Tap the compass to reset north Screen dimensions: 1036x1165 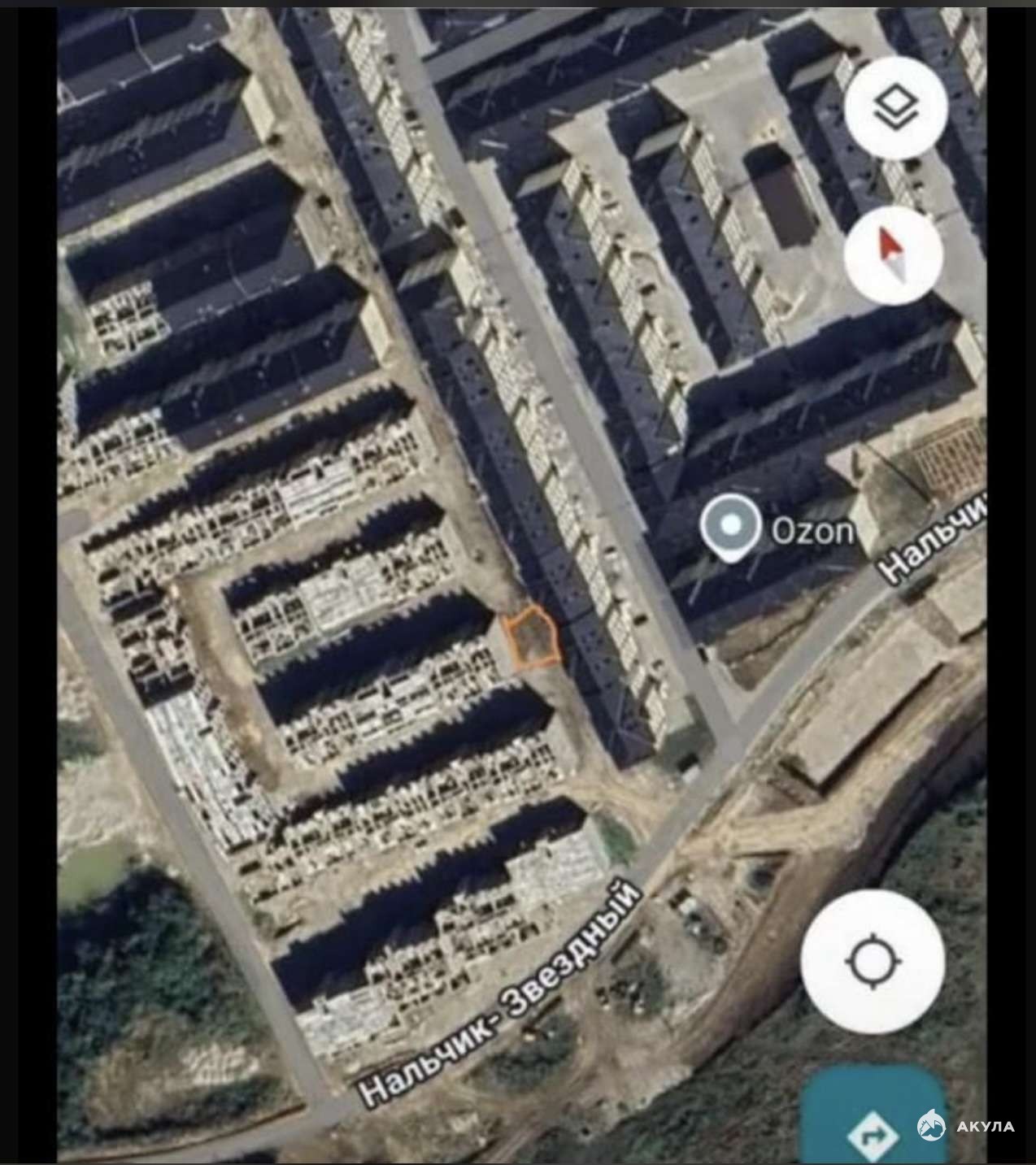point(893,254)
